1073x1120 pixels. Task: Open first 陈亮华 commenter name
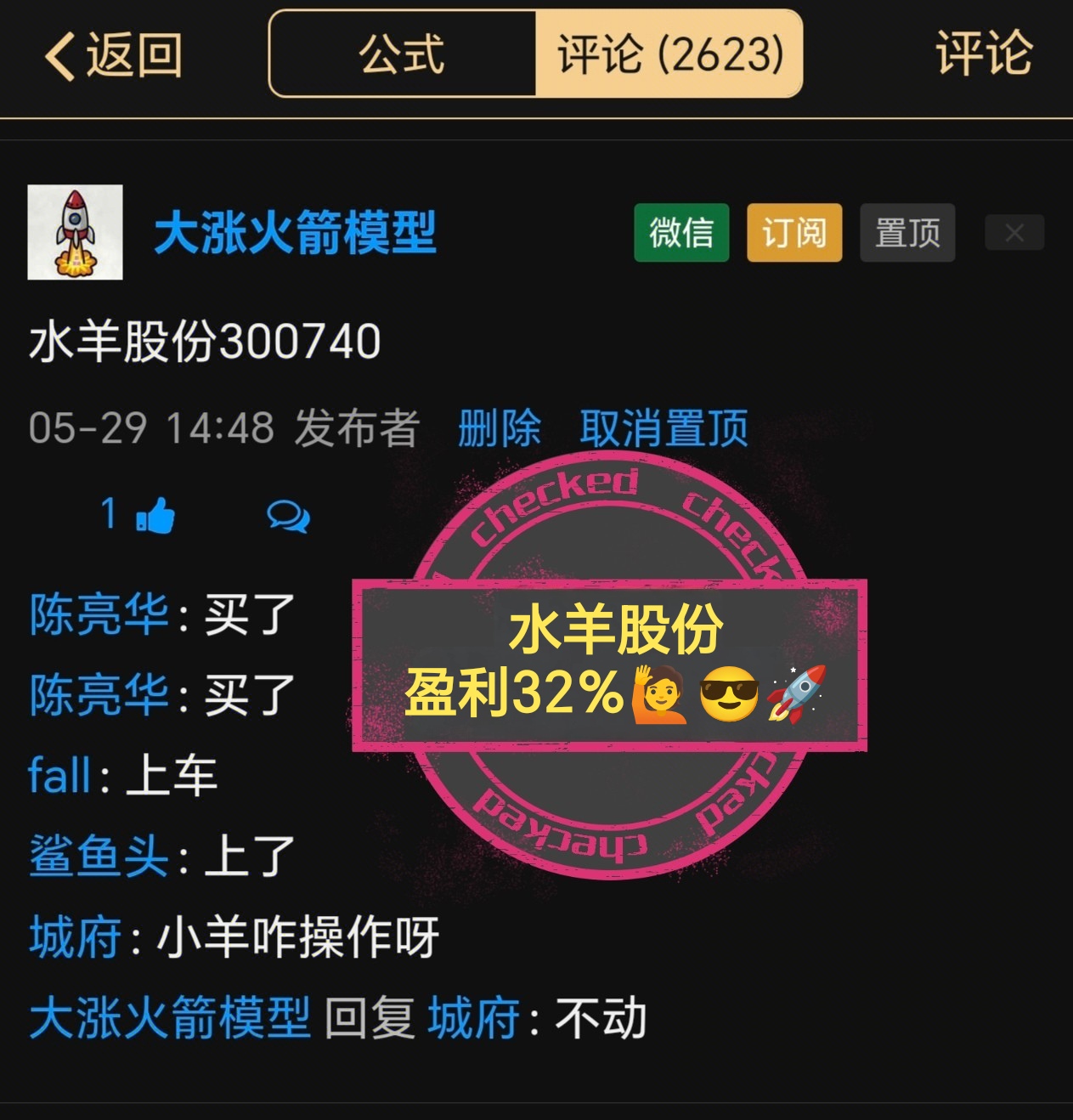(x=99, y=614)
